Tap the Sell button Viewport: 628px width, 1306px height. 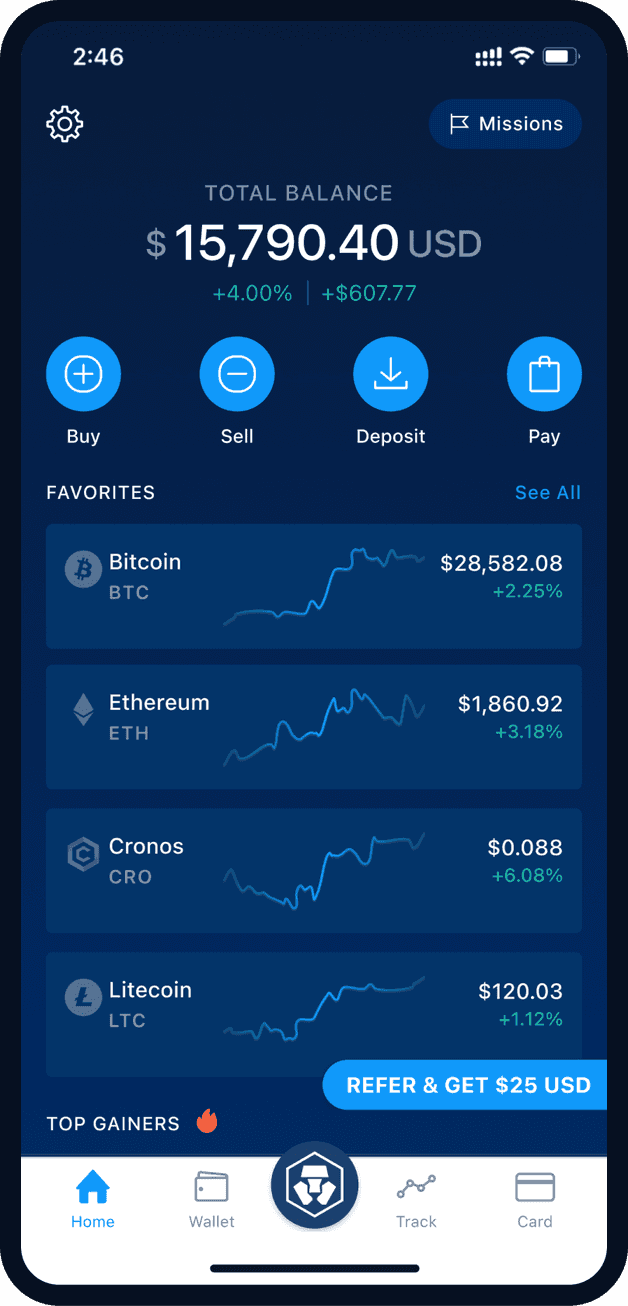pos(237,375)
